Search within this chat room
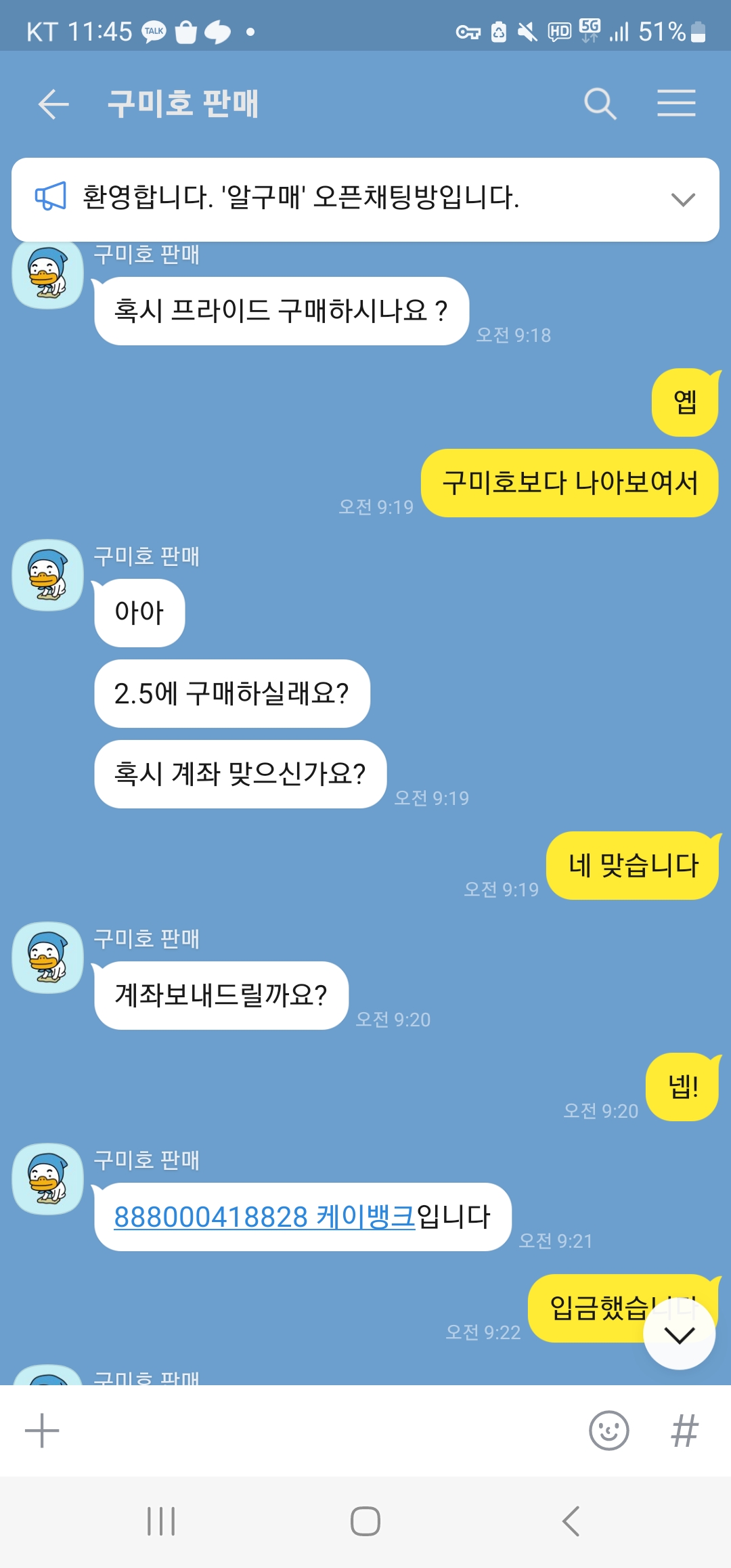The width and height of the screenshot is (731, 1568). click(x=600, y=104)
